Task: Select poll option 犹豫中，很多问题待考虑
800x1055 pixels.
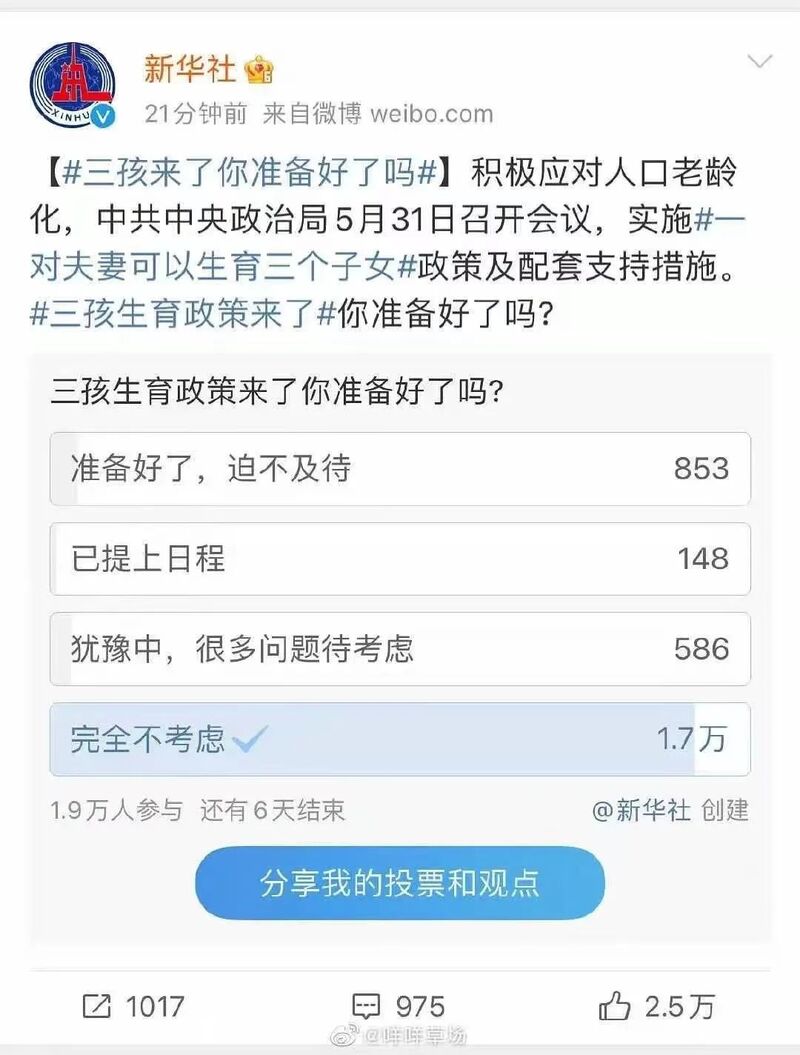Action: pyautogui.click(x=400, y=649)
